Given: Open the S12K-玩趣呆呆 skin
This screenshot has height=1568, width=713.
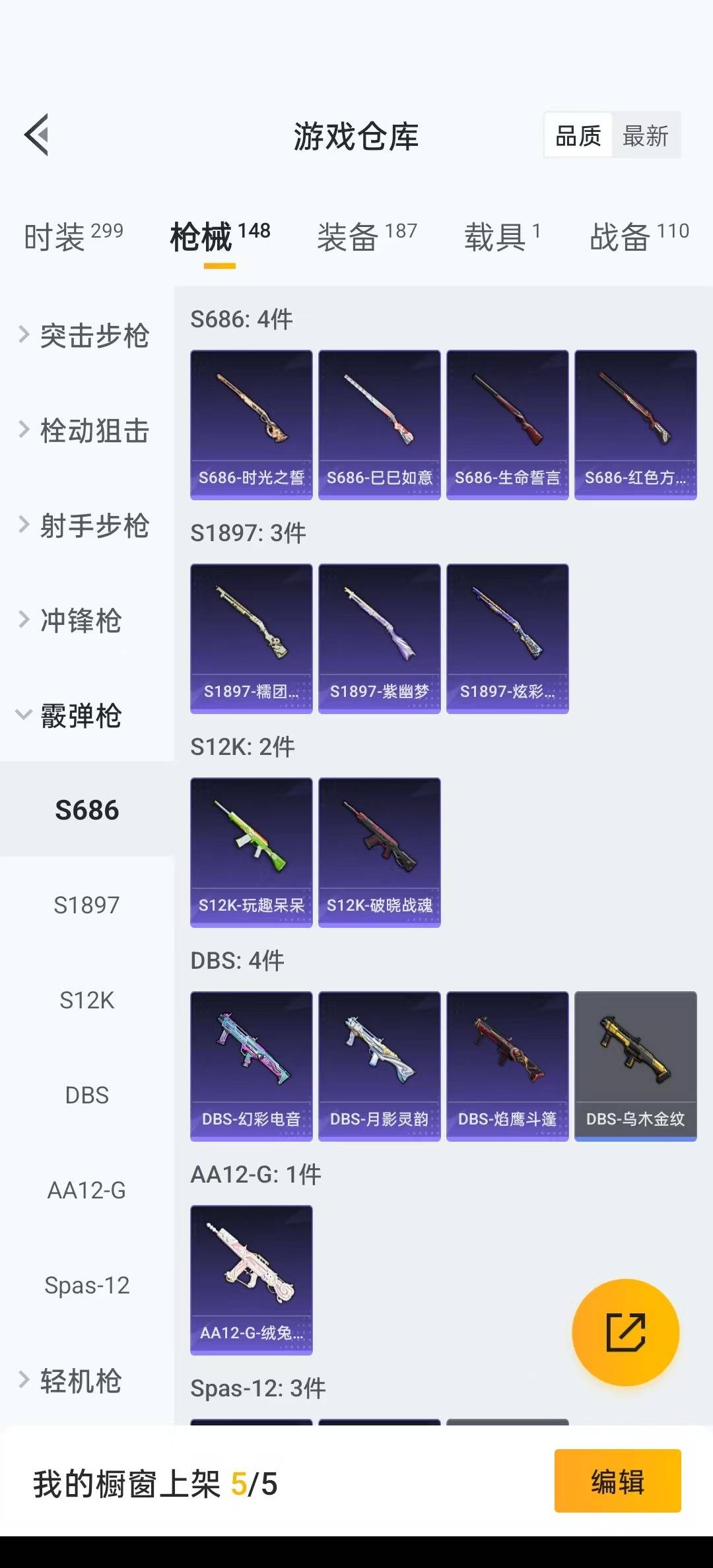Looking at the screenshot, I should (x=251, y=852).
